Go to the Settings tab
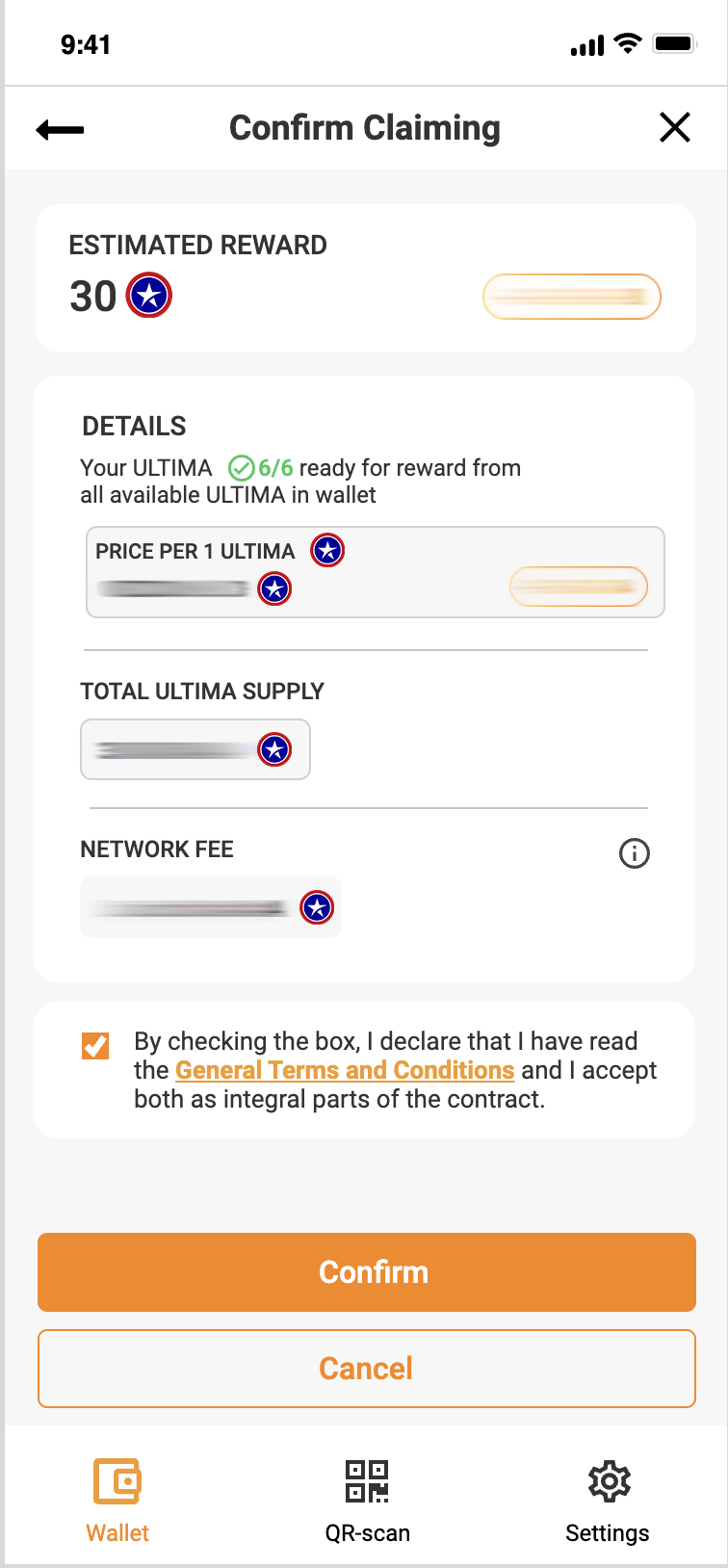 click(608, 1496)
